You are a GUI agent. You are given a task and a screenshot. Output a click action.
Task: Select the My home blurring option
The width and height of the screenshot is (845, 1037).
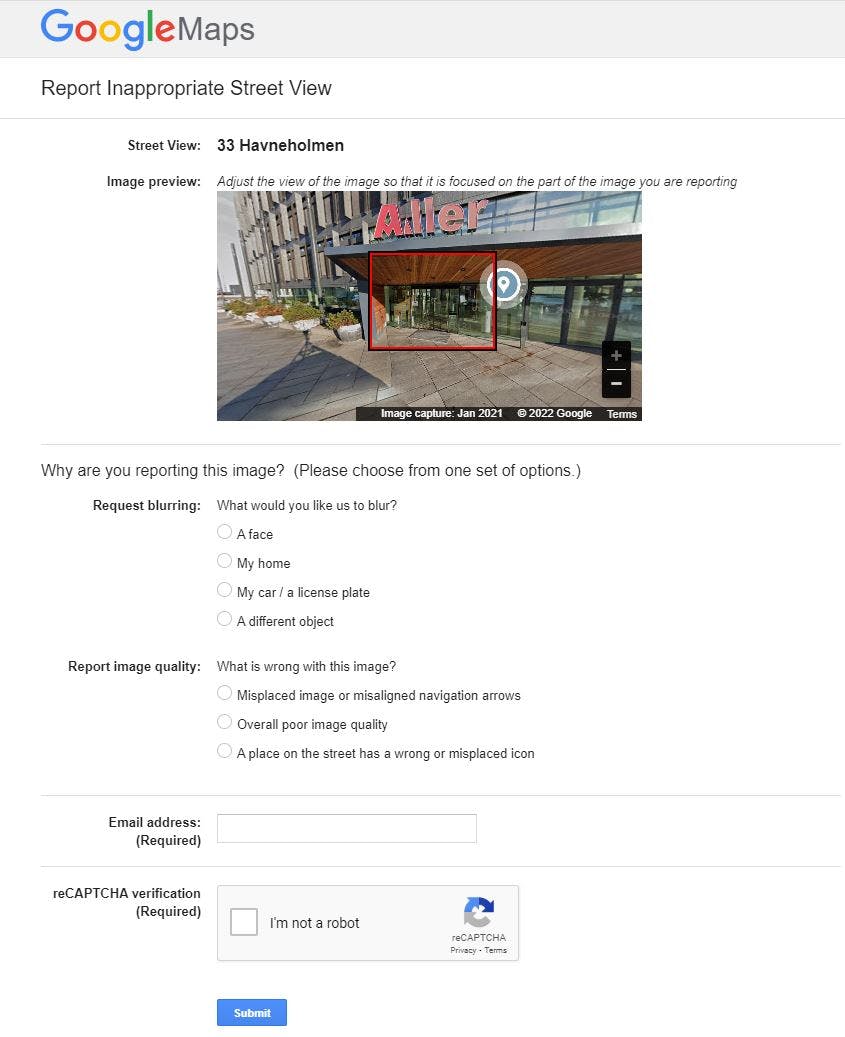(224, 560)
